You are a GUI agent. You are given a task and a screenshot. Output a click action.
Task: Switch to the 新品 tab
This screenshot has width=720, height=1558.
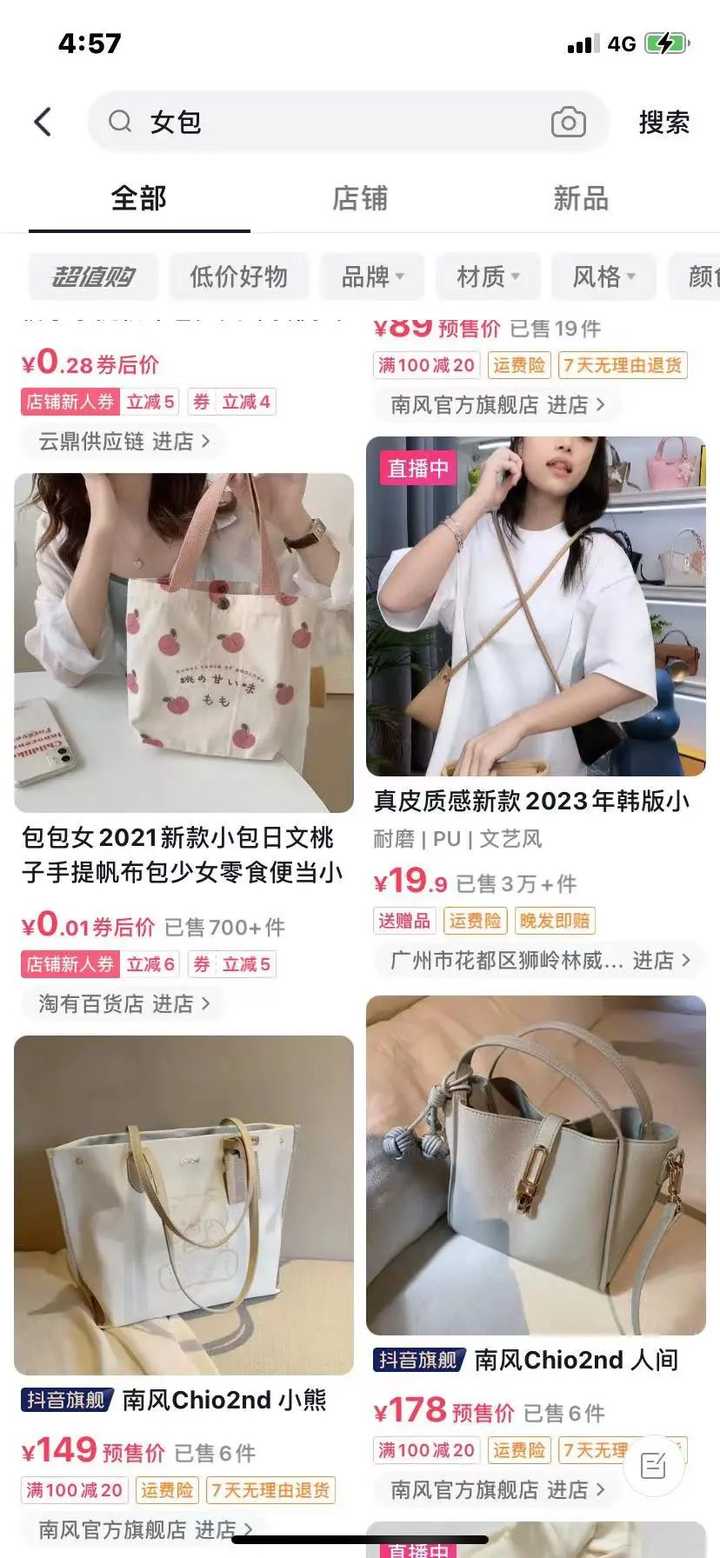click(x=580, y=198)
